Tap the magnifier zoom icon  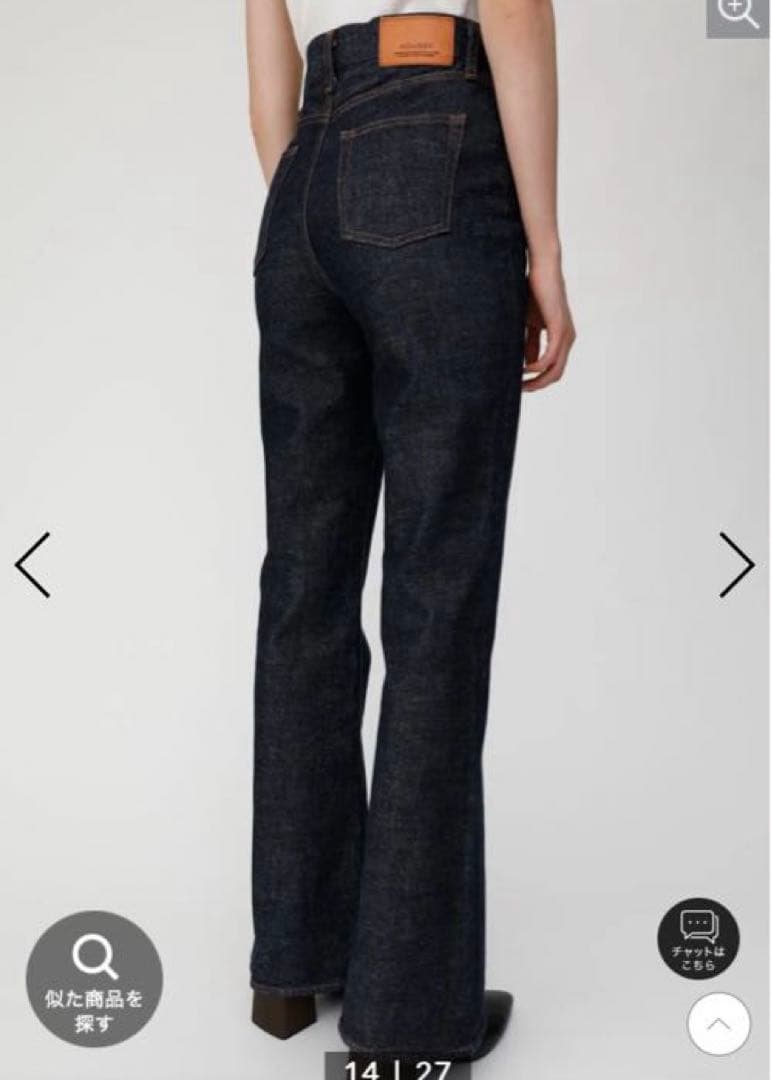738,15
